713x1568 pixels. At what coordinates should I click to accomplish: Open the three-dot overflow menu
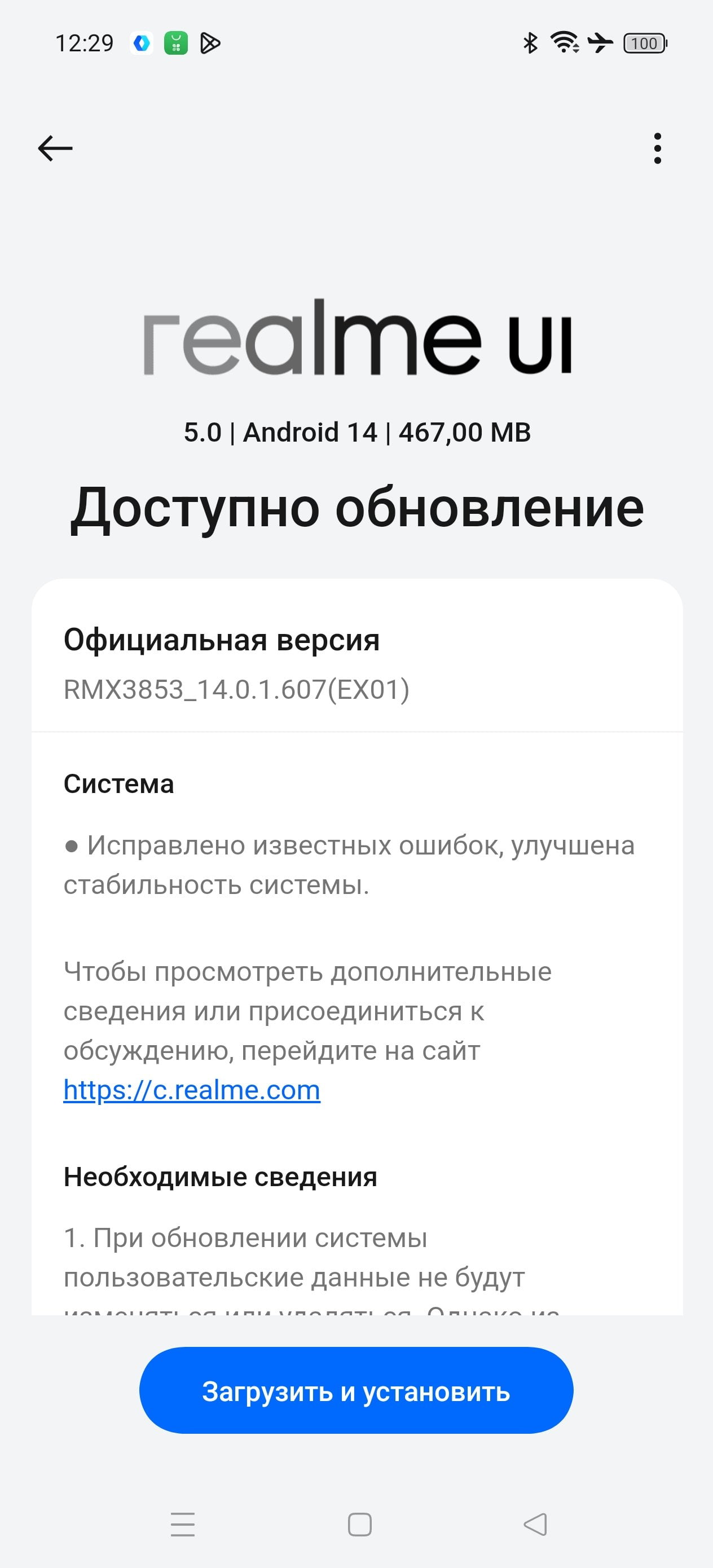pos(657,148)
